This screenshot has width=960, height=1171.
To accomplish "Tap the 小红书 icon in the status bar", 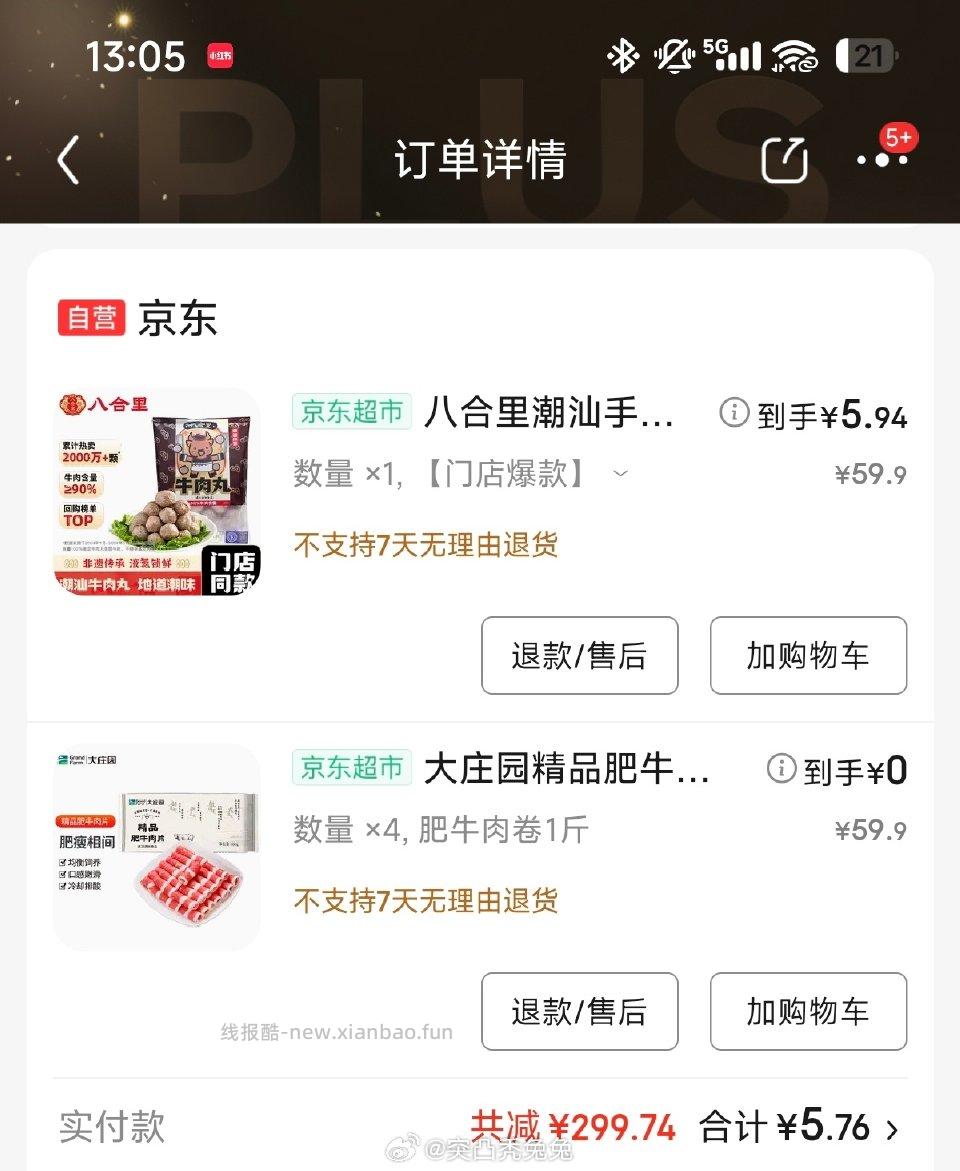I will pos(220,55).
